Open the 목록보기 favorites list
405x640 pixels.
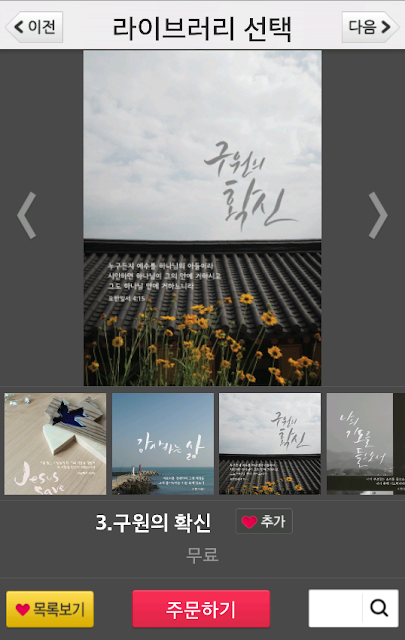(50, 609)
